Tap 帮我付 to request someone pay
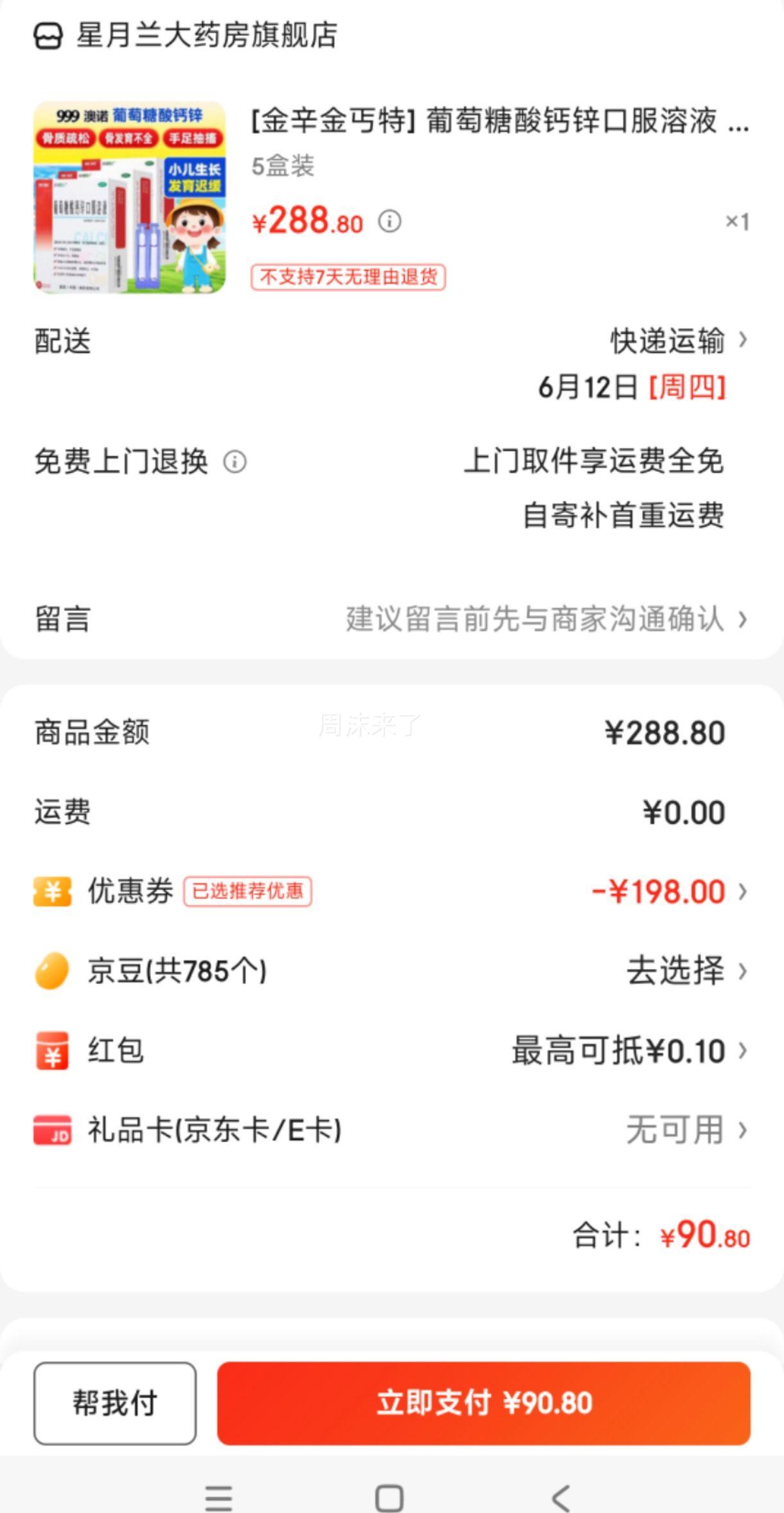784x1513 pixels. point(115,1403)
